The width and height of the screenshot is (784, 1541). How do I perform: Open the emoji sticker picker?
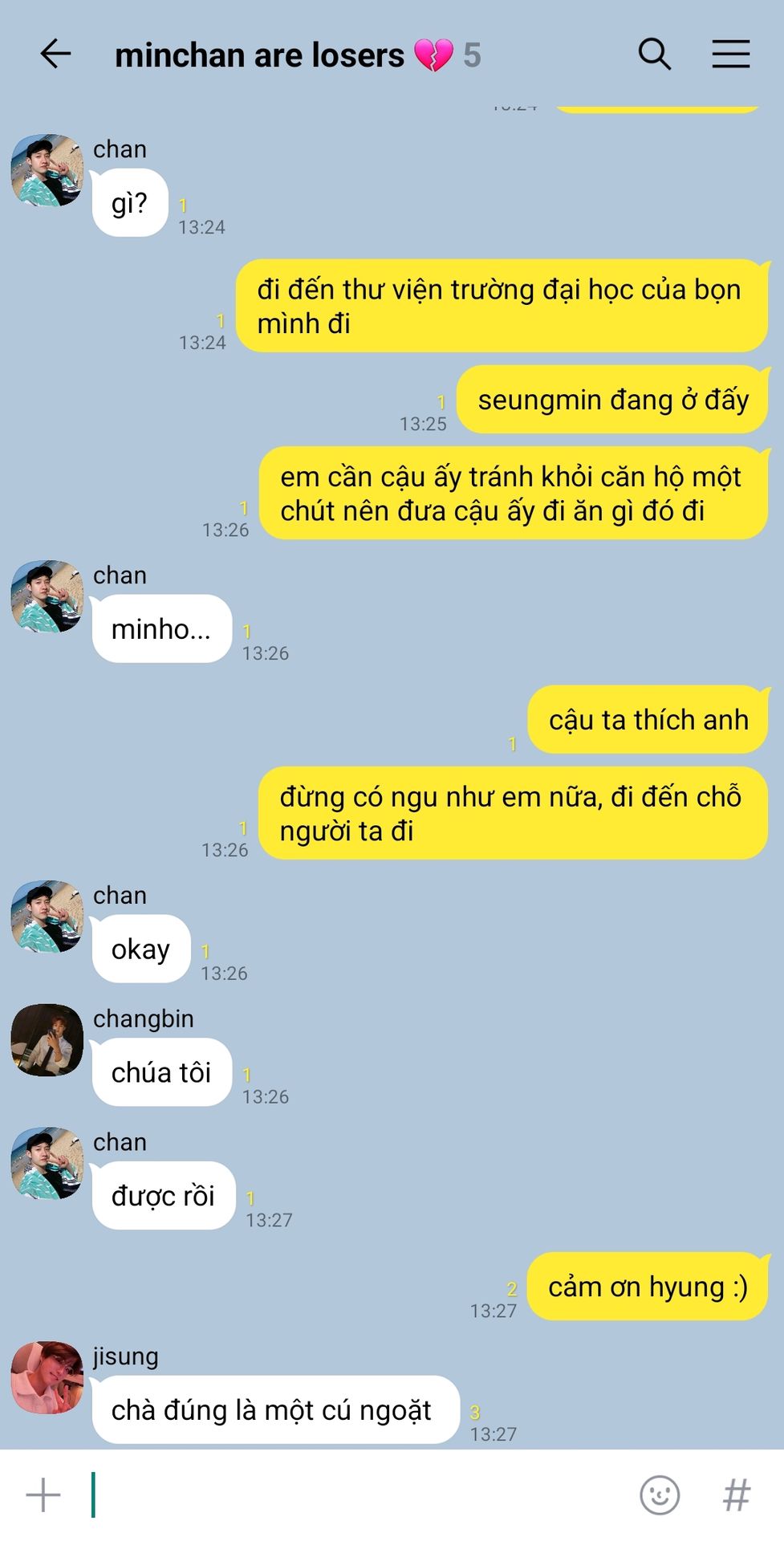click(x=660, y=1495)
